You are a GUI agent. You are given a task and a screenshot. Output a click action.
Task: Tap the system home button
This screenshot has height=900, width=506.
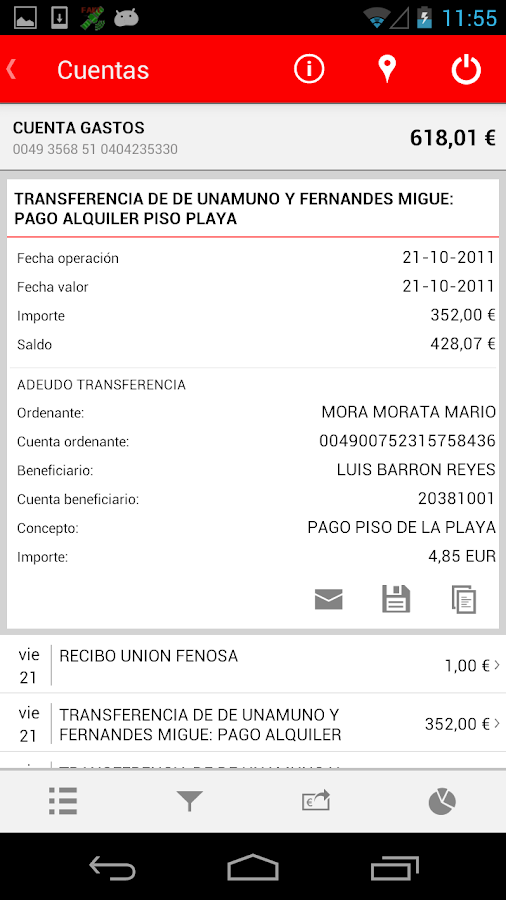[x=253, y=867]
